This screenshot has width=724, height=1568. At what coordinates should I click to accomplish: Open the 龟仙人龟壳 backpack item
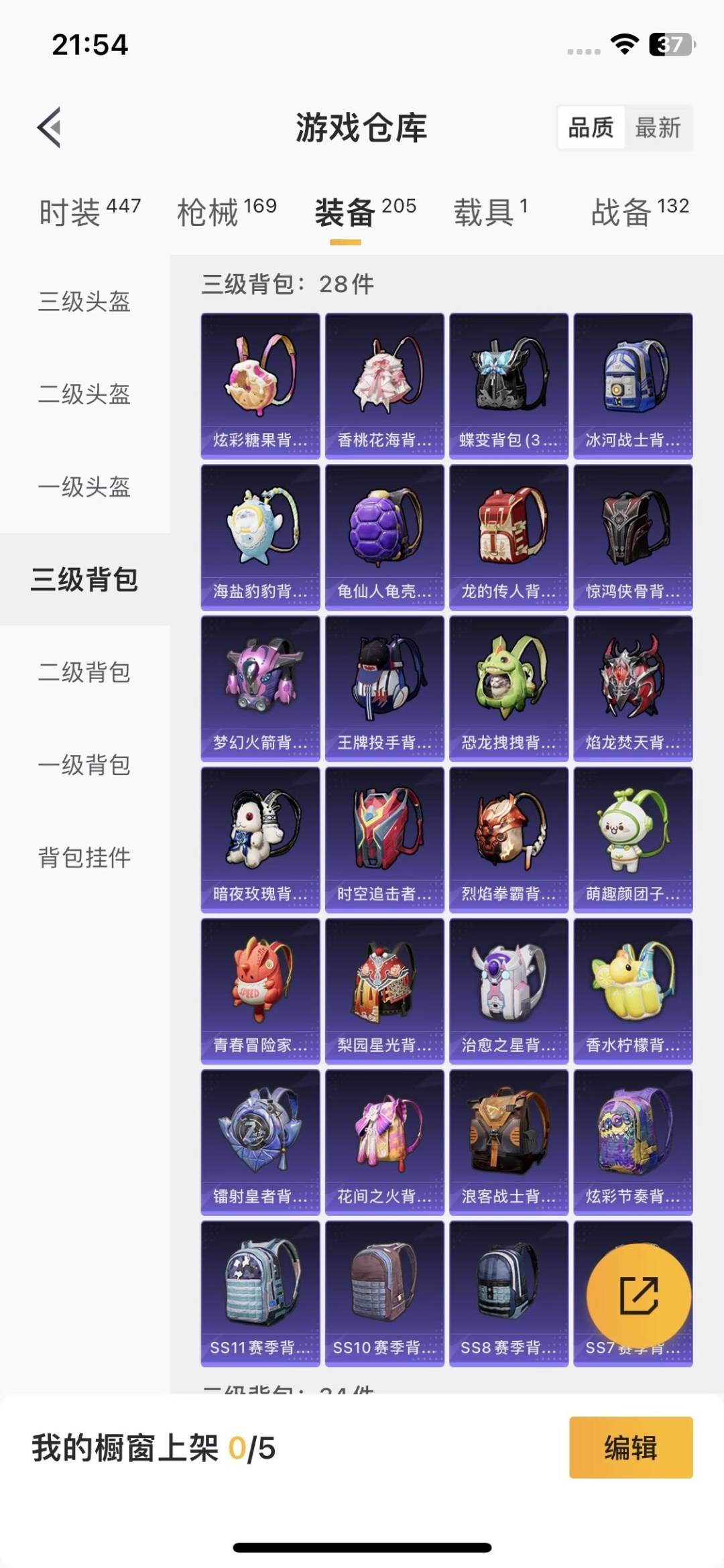[384, 537]
